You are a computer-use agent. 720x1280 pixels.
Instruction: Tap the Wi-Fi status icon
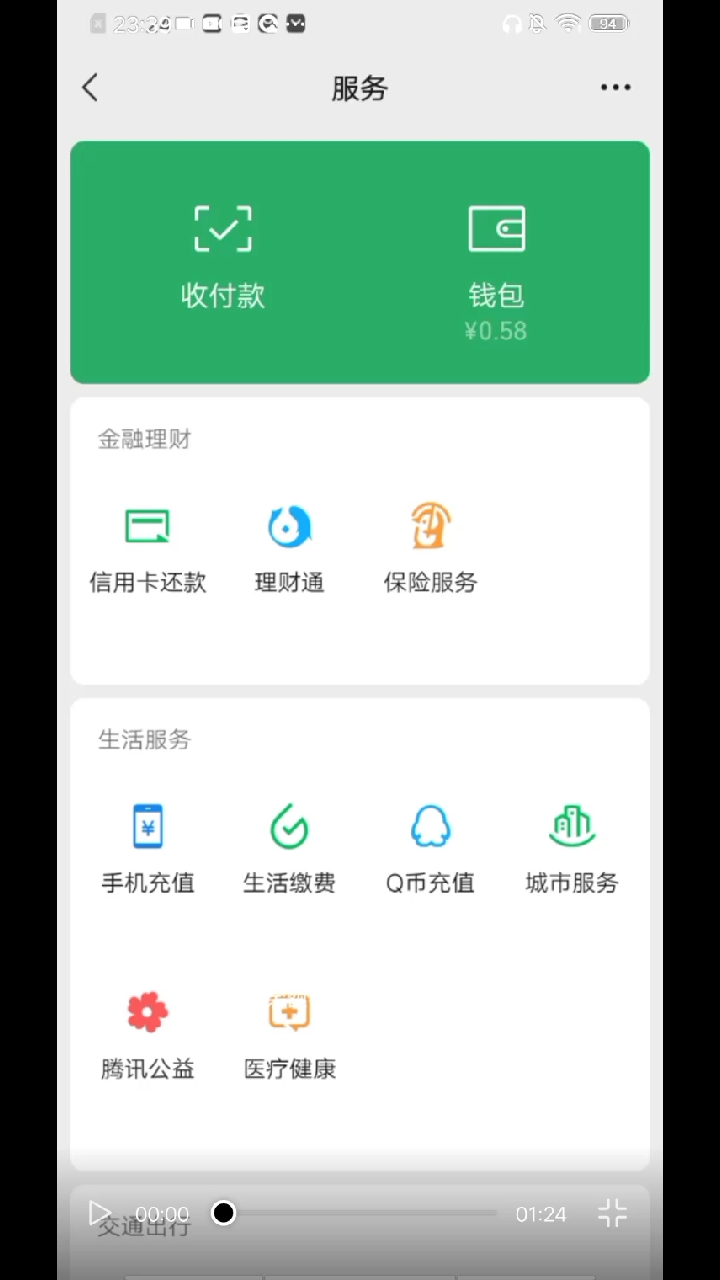tap(567, 24)
